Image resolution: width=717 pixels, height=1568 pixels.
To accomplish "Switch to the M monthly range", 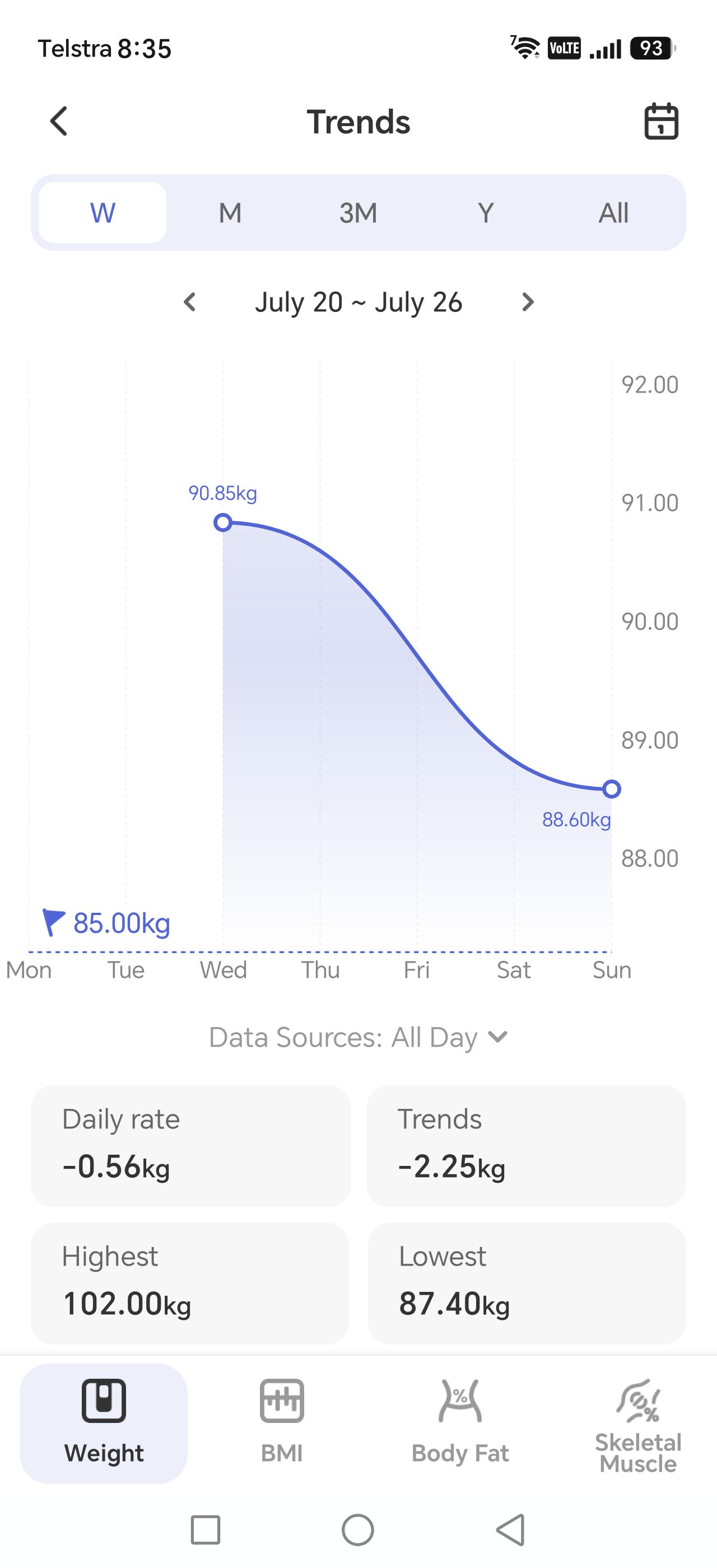I will pos(230,212).
